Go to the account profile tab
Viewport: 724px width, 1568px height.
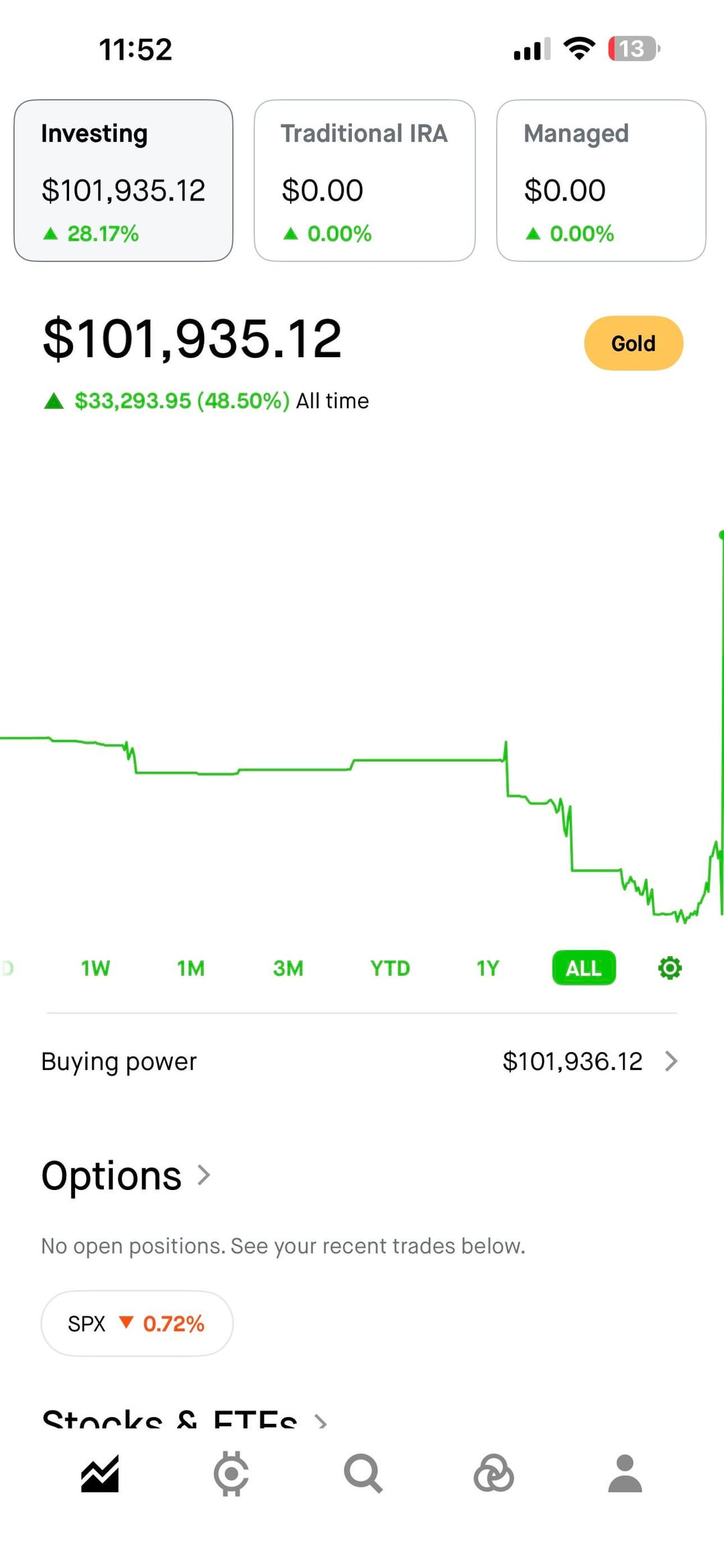point(625,1474)
